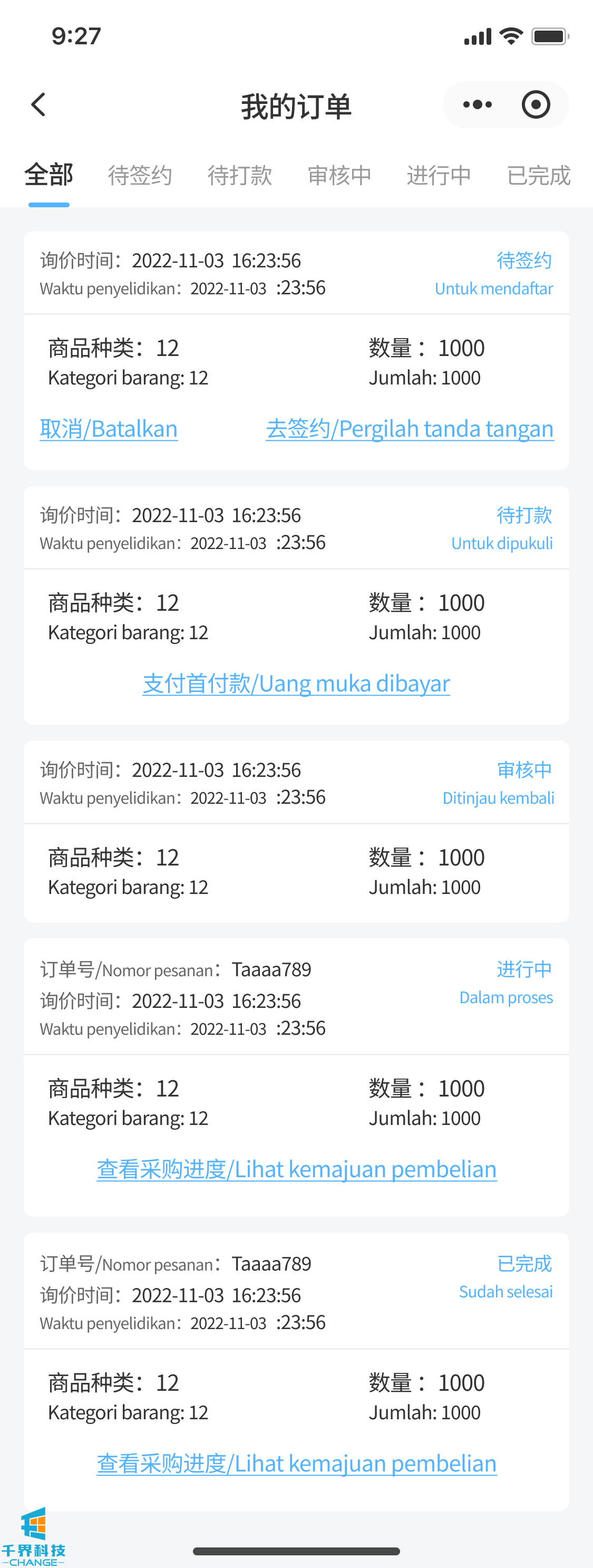Open 去签约/Pergilah tanda tangan link

[410, 429]
